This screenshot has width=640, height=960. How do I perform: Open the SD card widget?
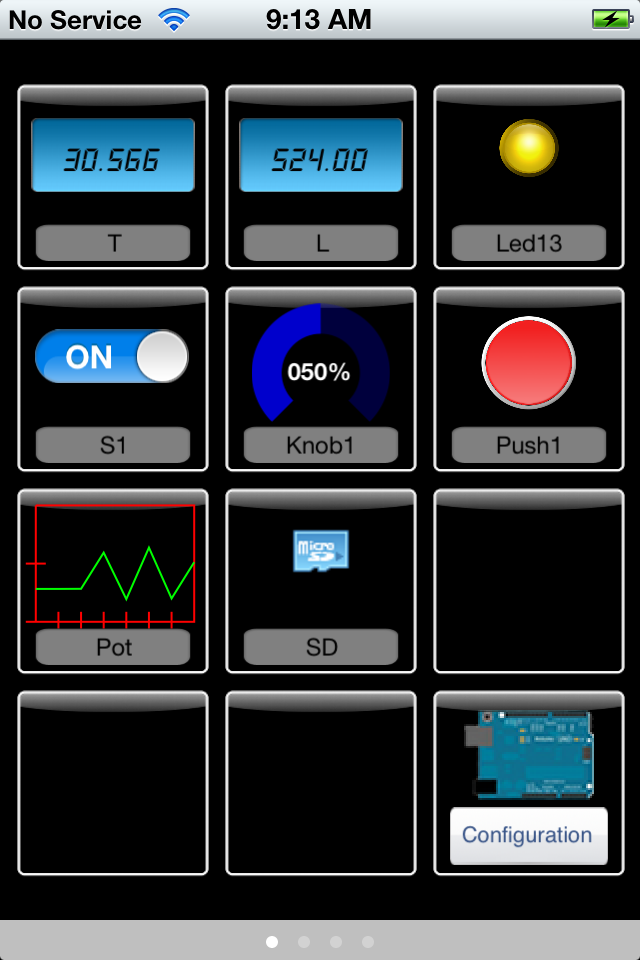point(321,551)
